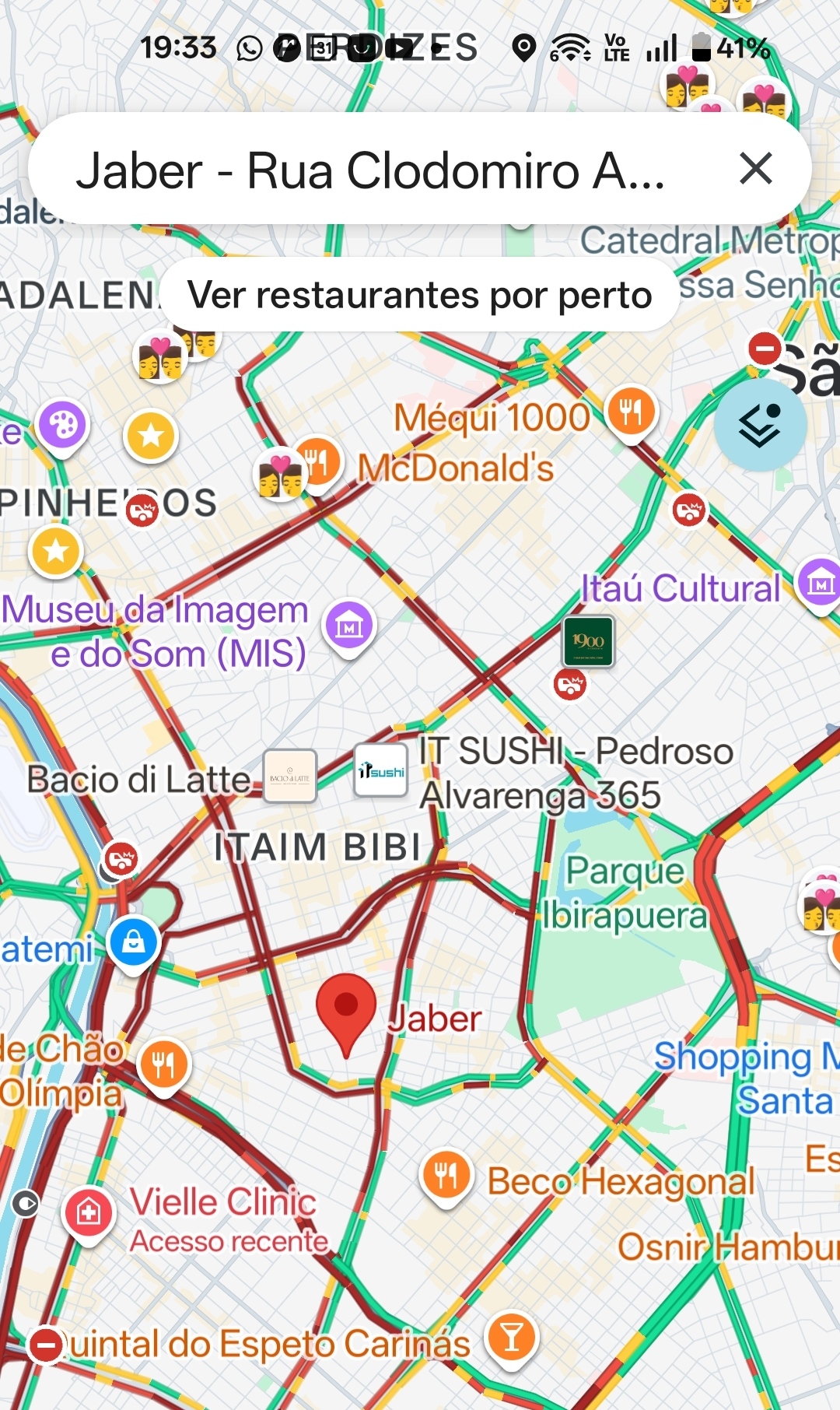The width and height of the screenshot is (840, 1410).
Task: Select Museu da Imagem e do Som marker
Action: [349, 624]
